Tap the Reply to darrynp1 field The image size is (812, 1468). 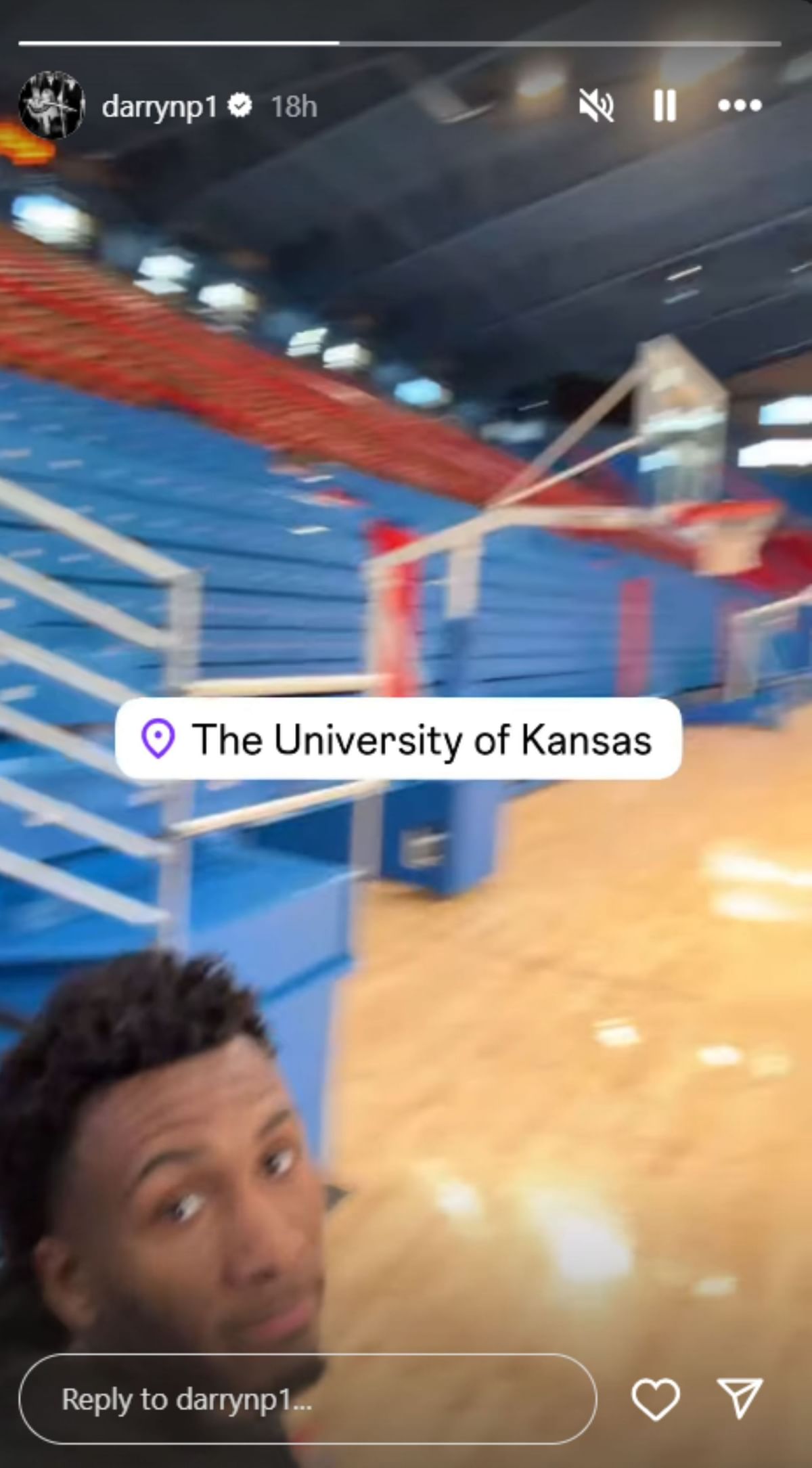click(x=307, y=1399)
